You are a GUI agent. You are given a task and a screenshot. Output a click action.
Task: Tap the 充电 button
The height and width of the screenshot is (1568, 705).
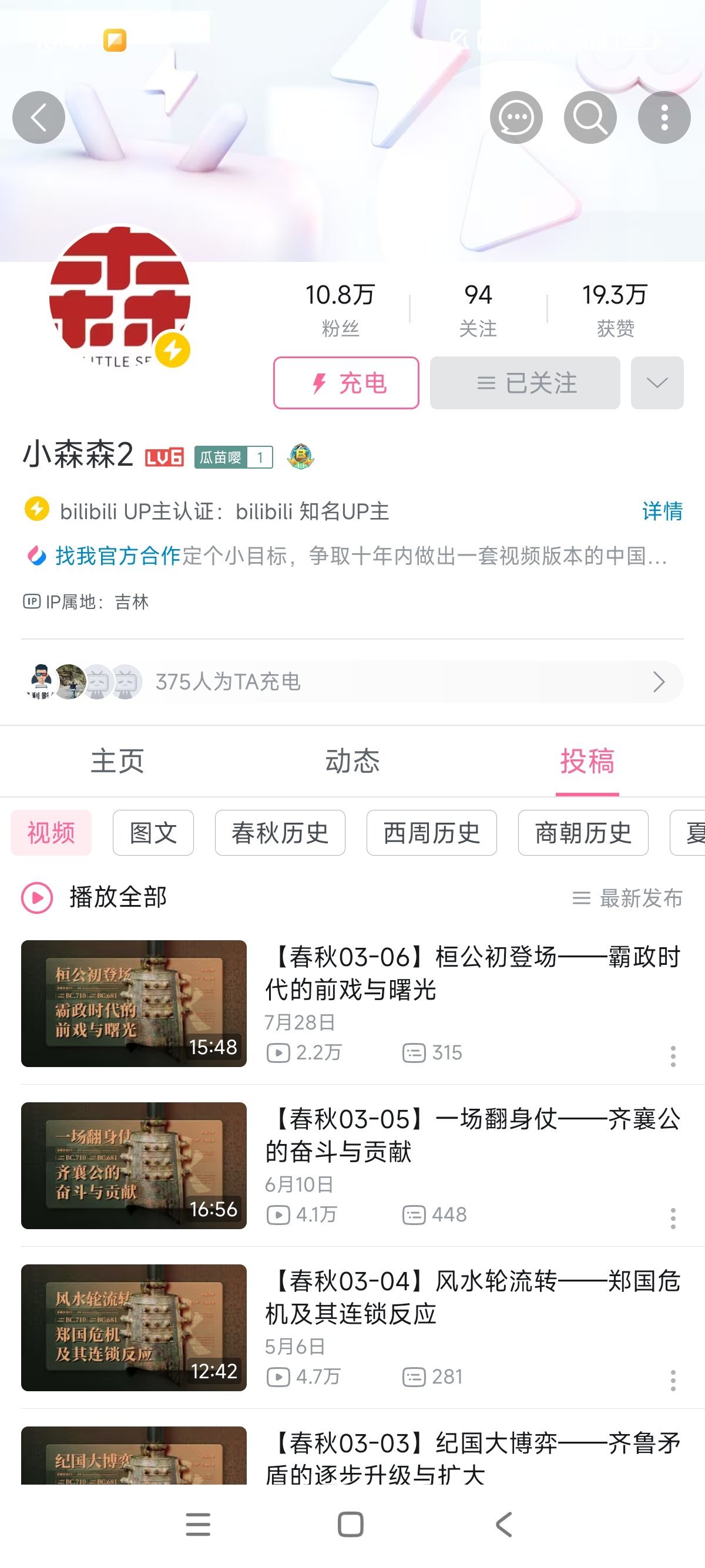(x=346, y=383)
